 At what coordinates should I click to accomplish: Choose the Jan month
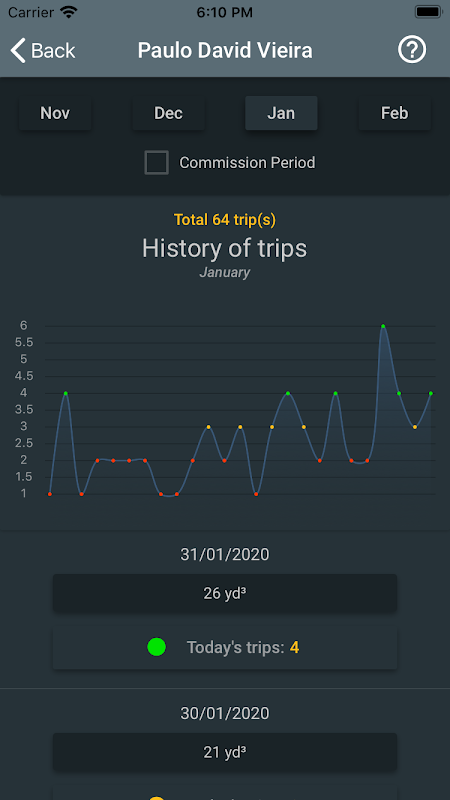point(281,113)
